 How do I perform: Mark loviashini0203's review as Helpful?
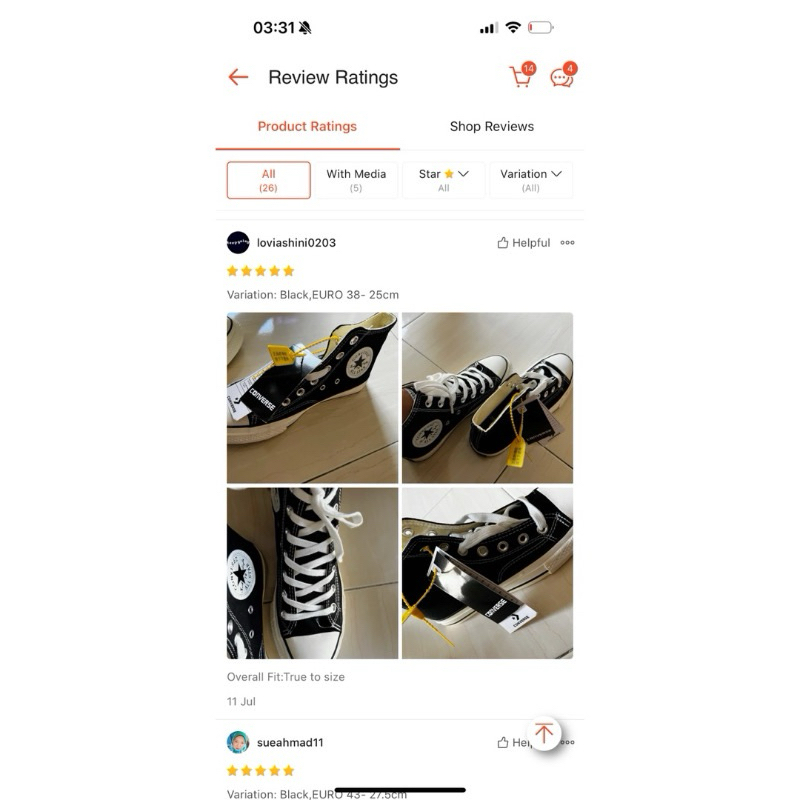pos(524,243)
